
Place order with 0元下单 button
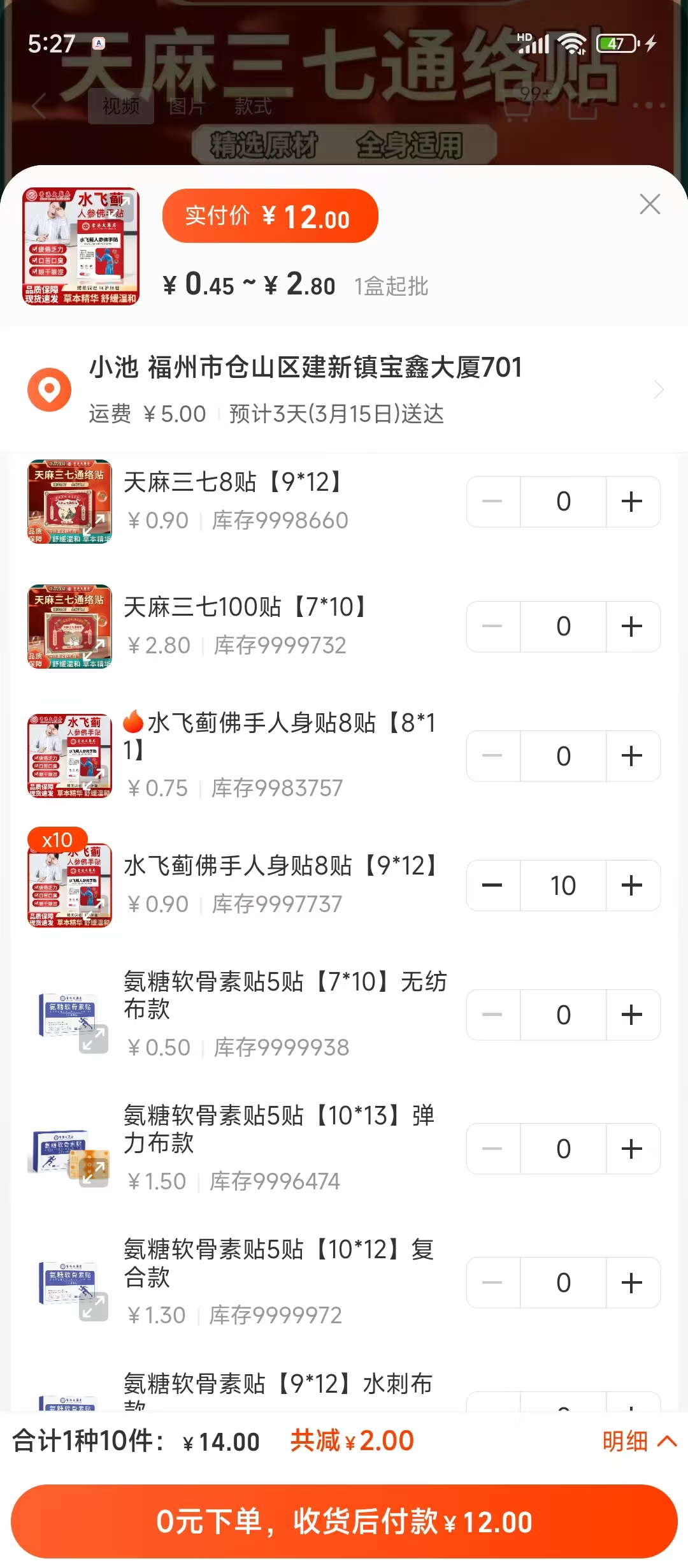(344, 1521)
